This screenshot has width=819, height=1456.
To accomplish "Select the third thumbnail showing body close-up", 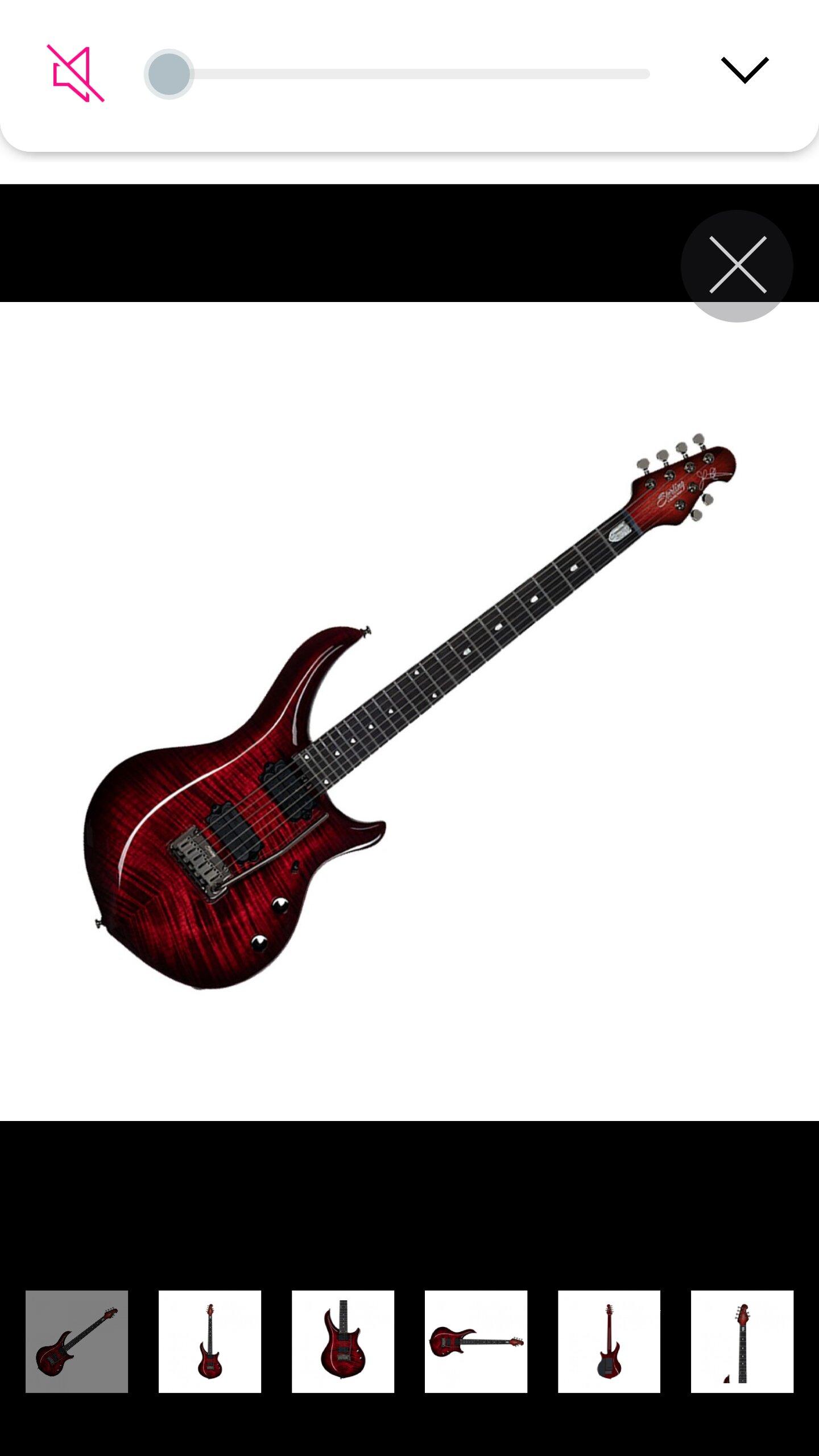I will (x=343, y=1341).
